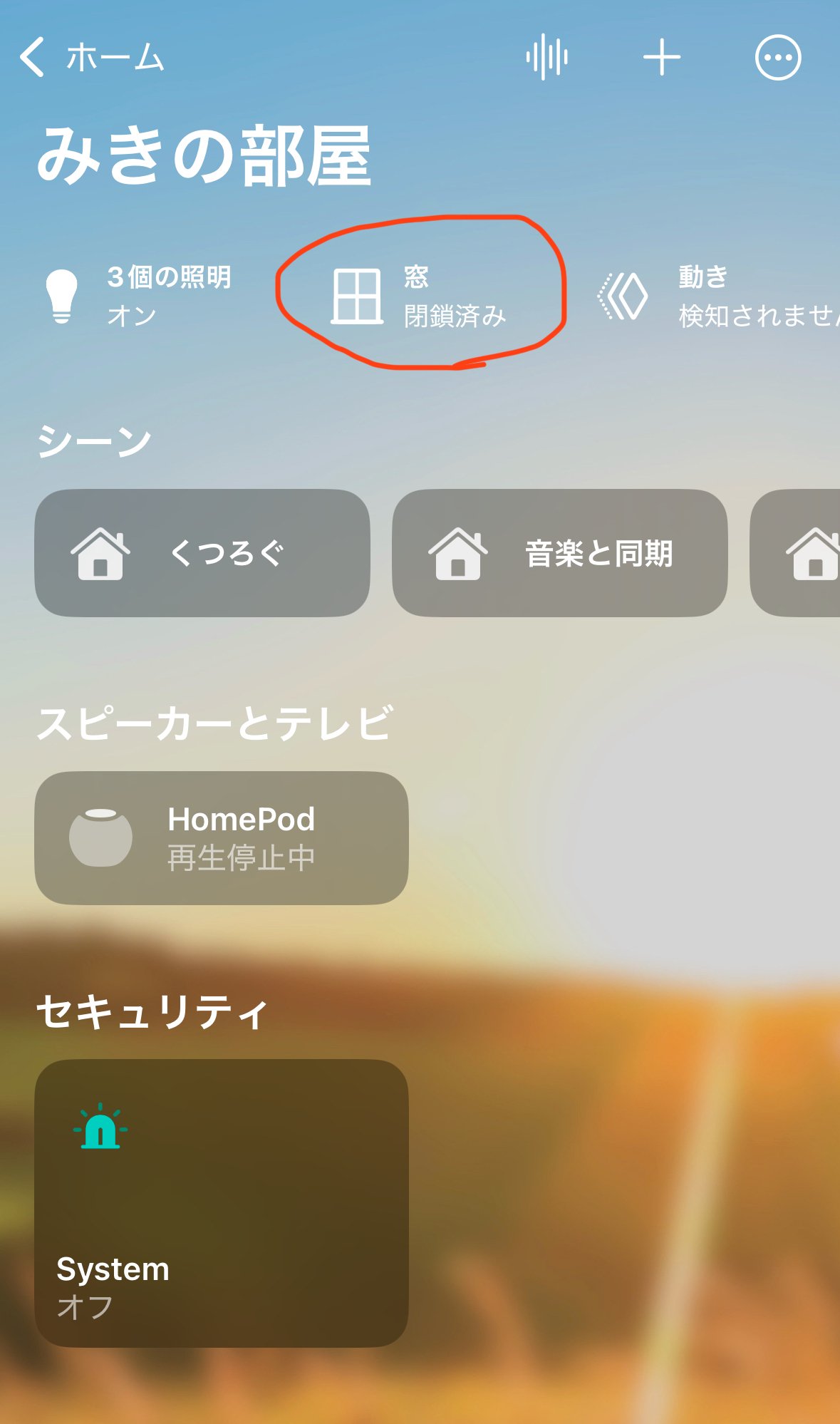Screen dimensions: 840x1424
Task: Activate the 音楽と同期 scene
Action: 559,552
